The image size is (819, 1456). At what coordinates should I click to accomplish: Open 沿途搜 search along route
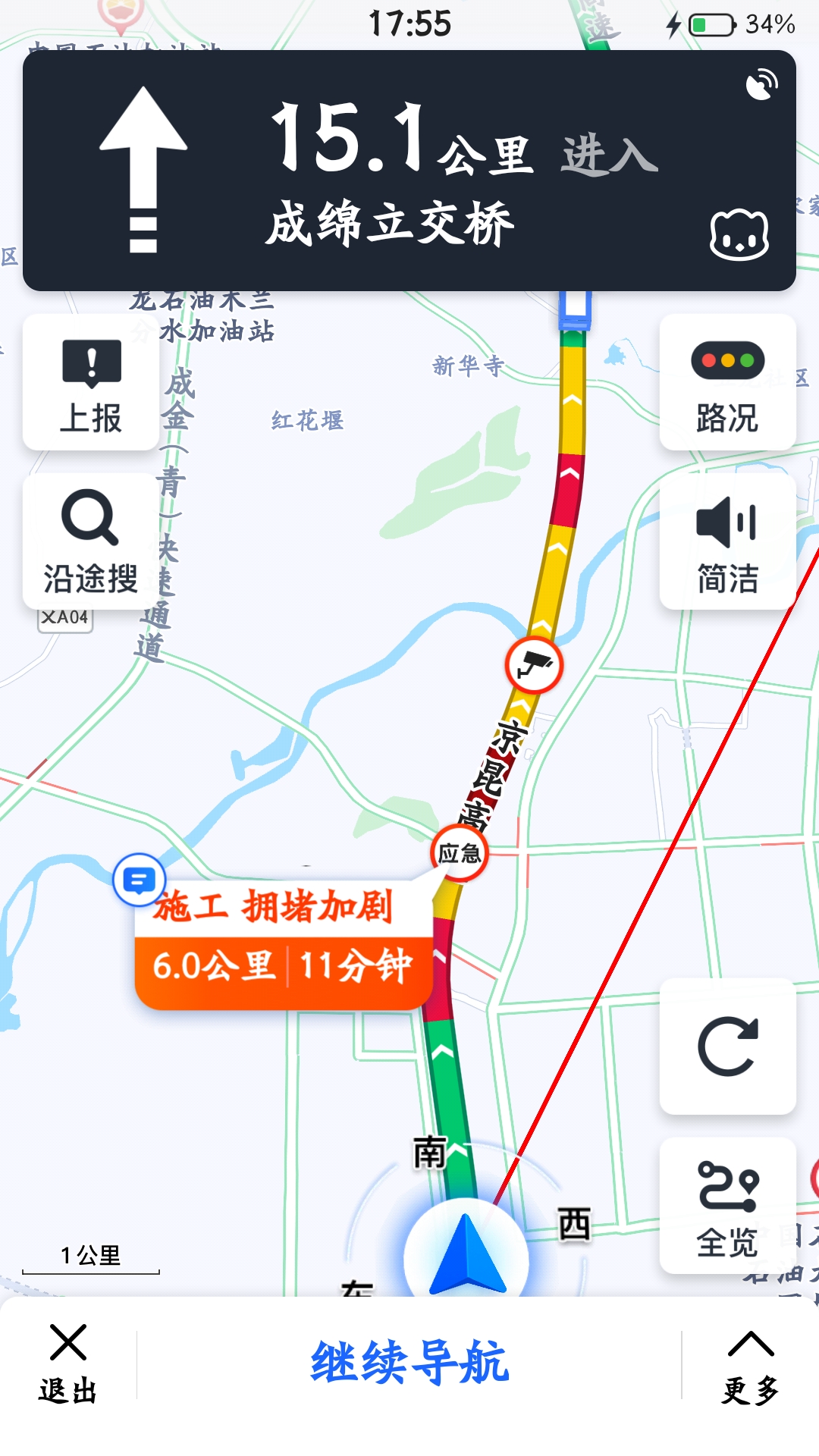pos(91,541)
